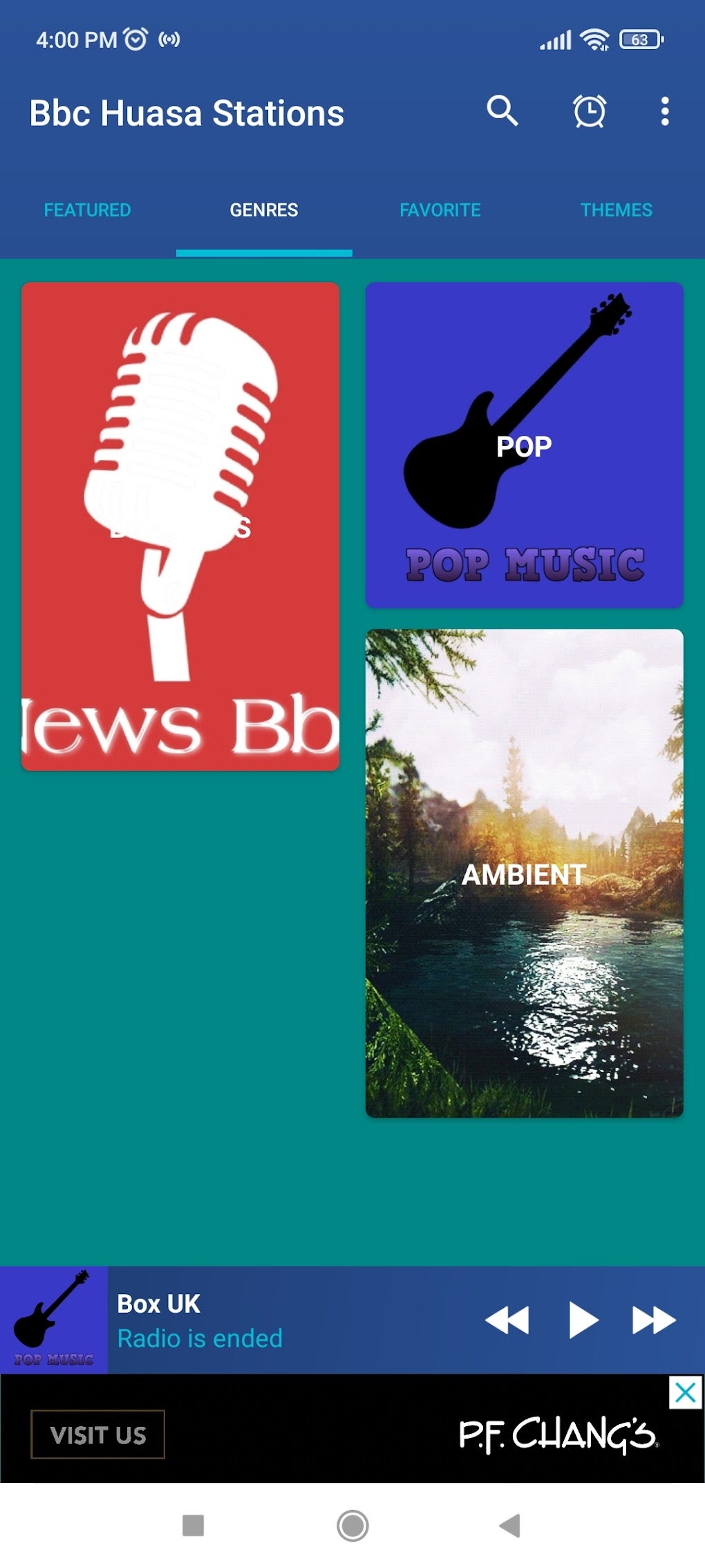Go to the home screen
Screen dimensions: 705x1568
click(x=352, y=1525)
